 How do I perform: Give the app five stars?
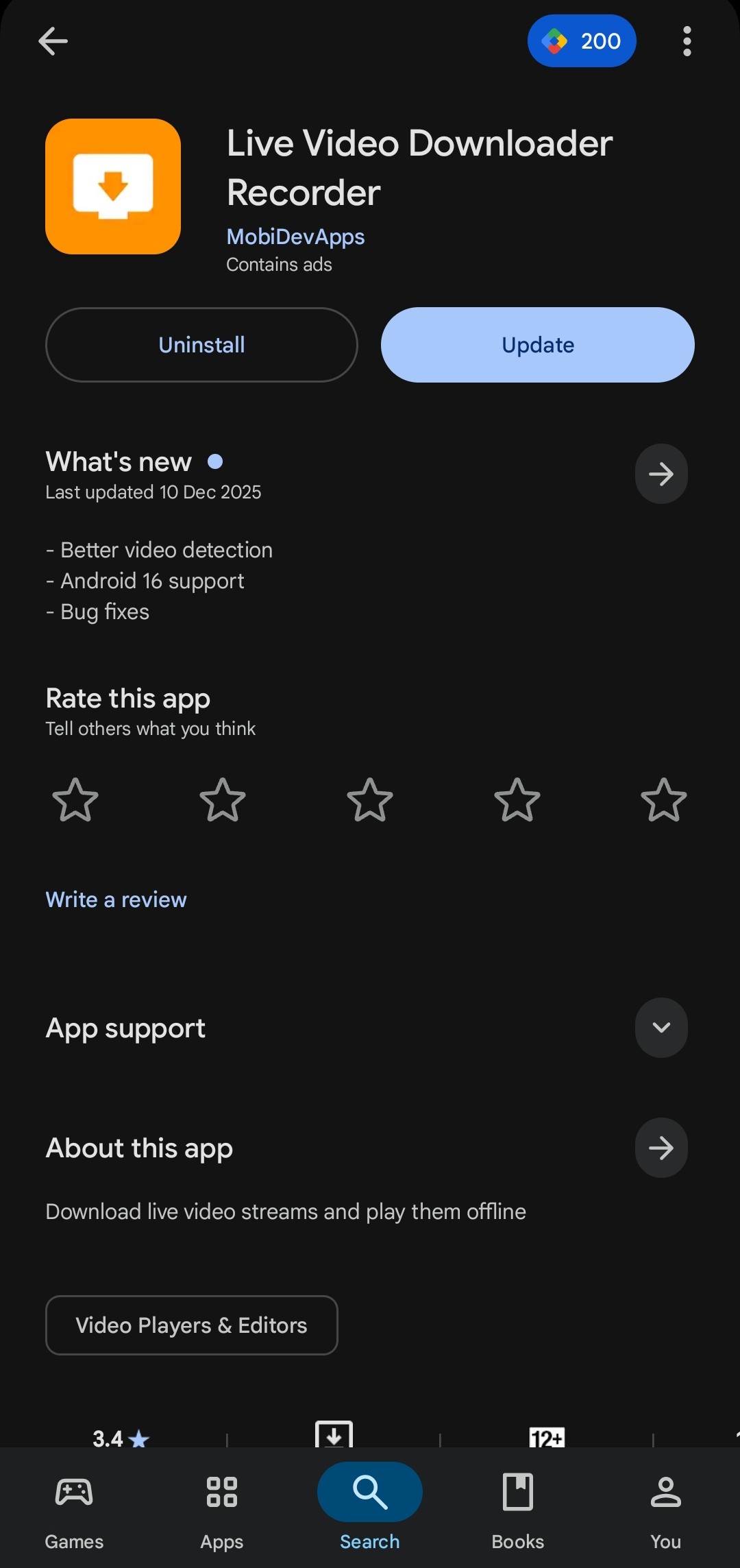pos(663,799)
